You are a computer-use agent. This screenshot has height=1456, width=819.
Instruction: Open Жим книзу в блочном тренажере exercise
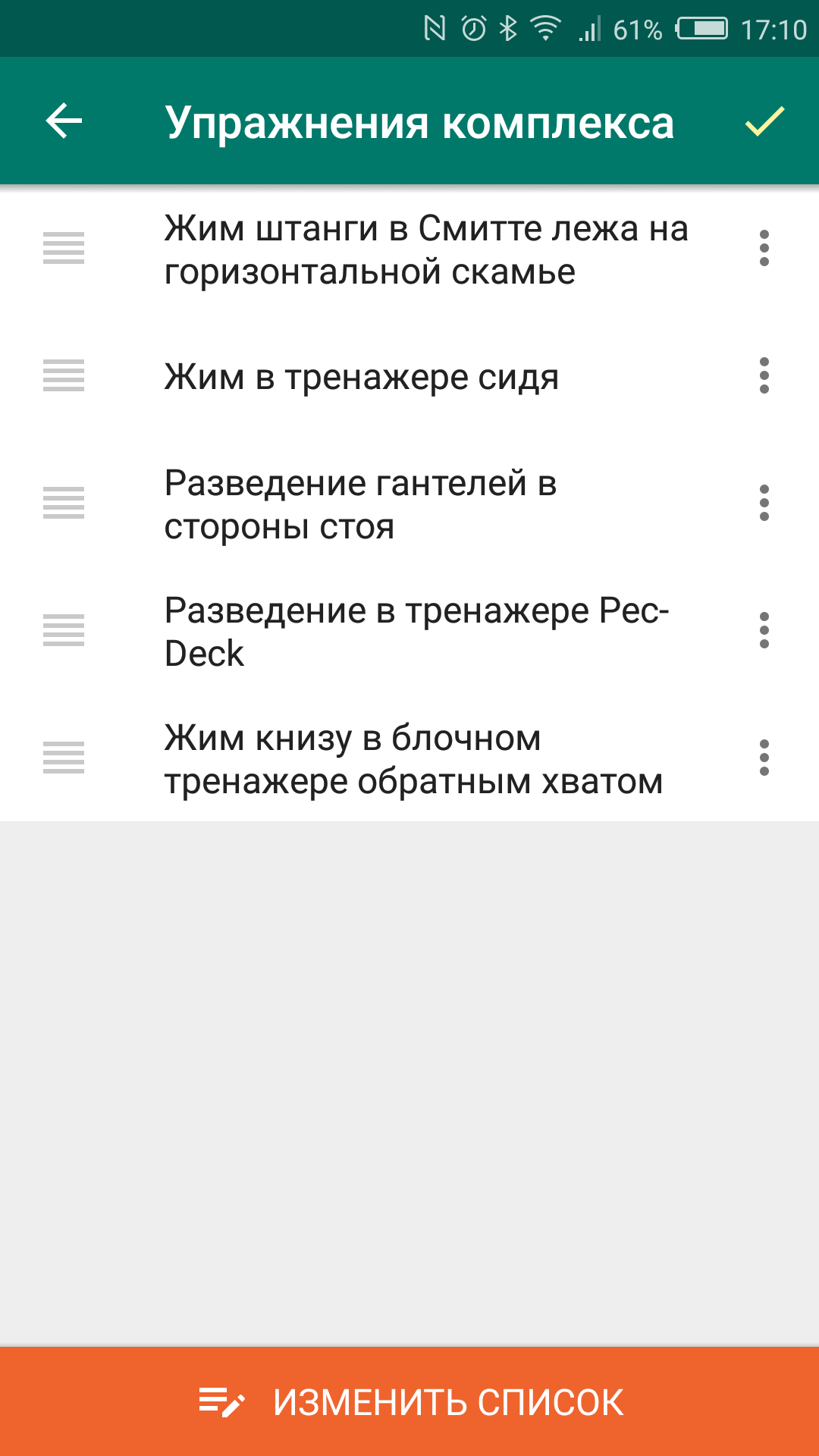(x=413, y=759)
